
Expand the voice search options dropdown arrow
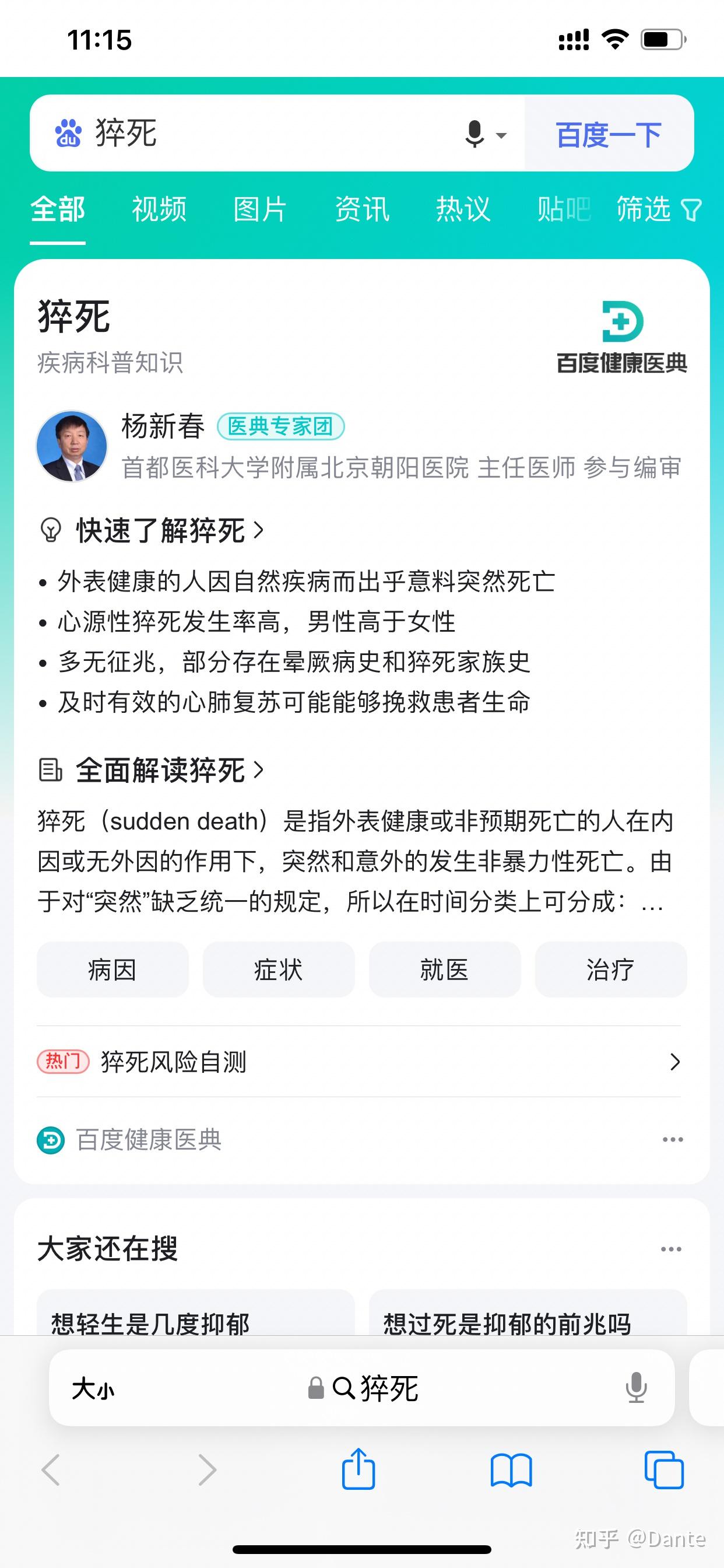[x=501, y=135]
